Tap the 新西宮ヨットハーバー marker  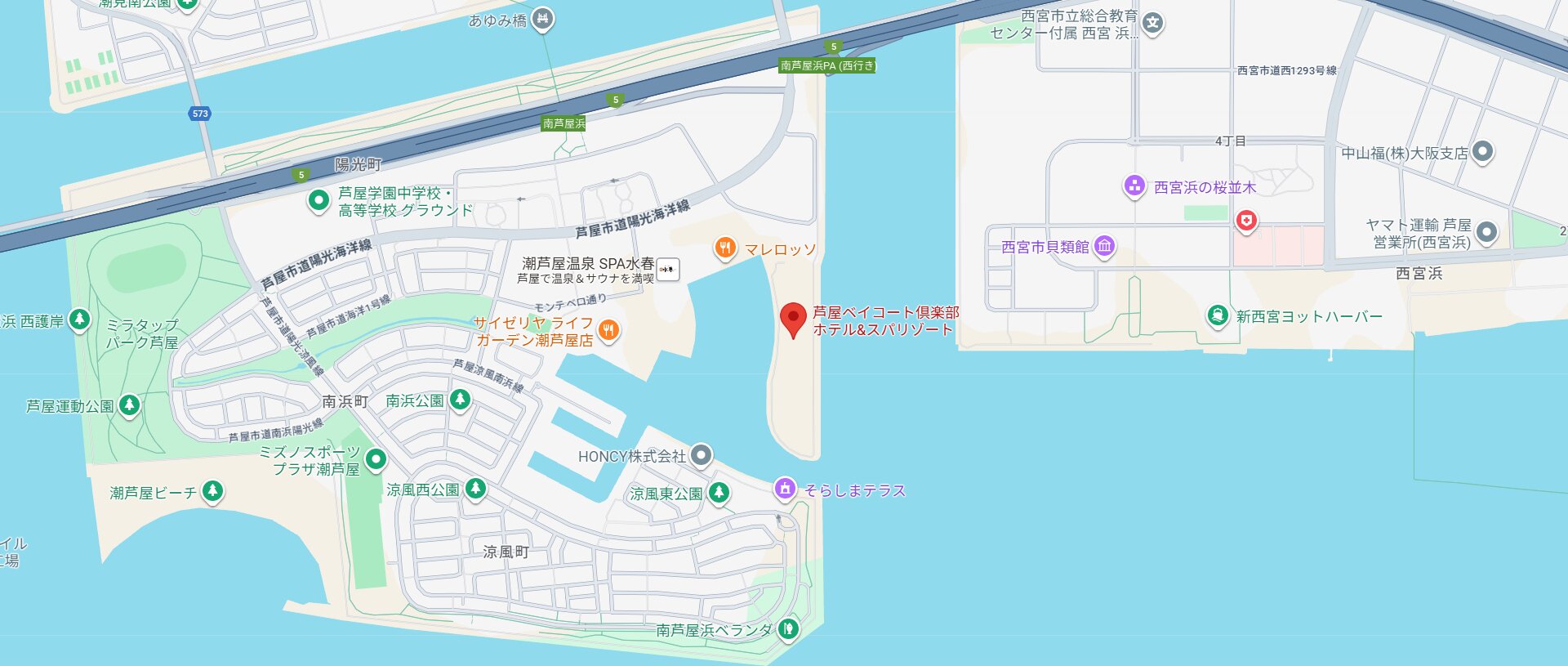point(1218,315)
